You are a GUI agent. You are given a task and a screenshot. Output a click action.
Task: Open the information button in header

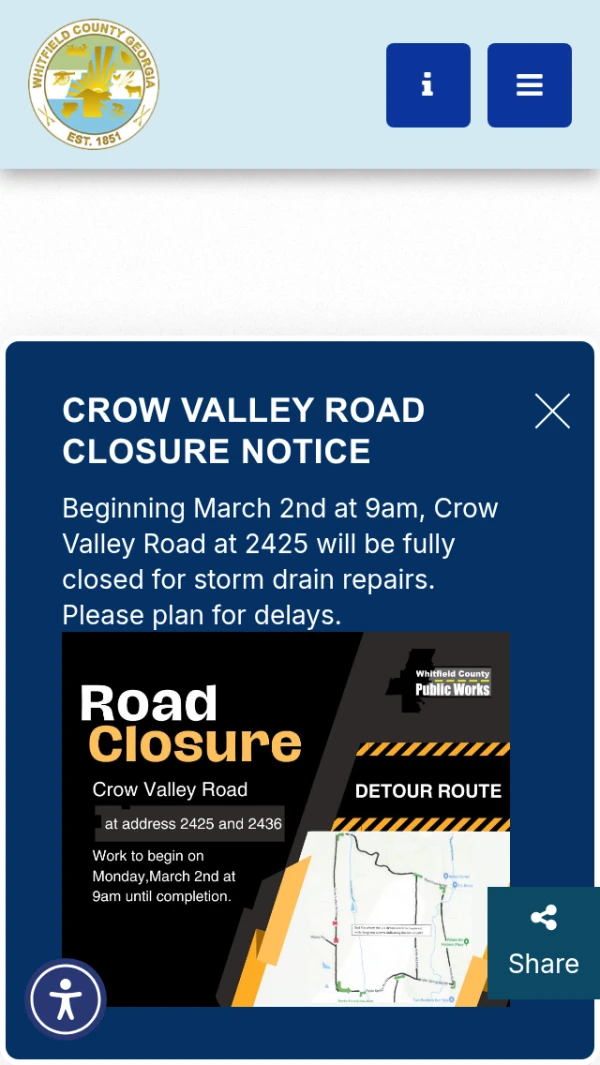428,85
